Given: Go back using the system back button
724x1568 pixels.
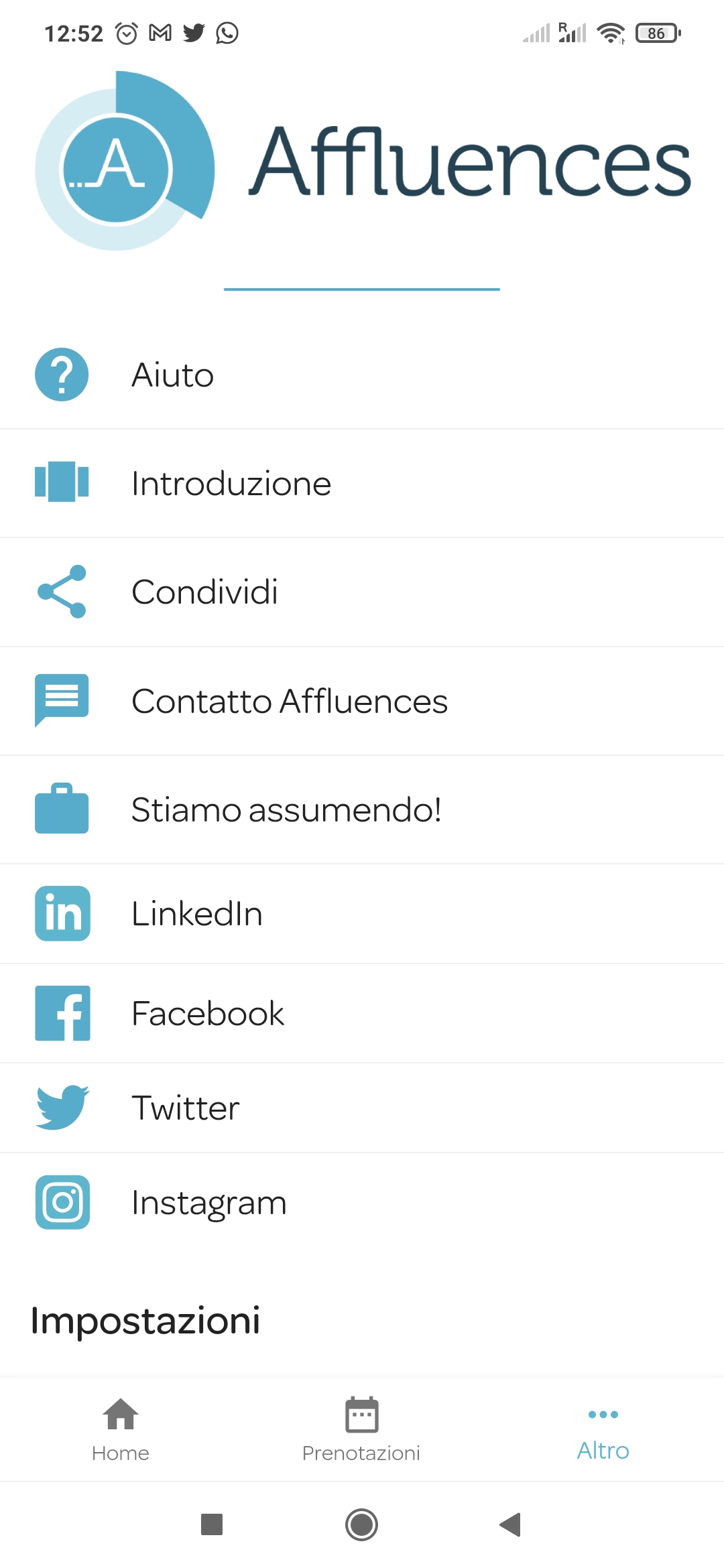Looking at the screenshot, I should point(511,1524).
